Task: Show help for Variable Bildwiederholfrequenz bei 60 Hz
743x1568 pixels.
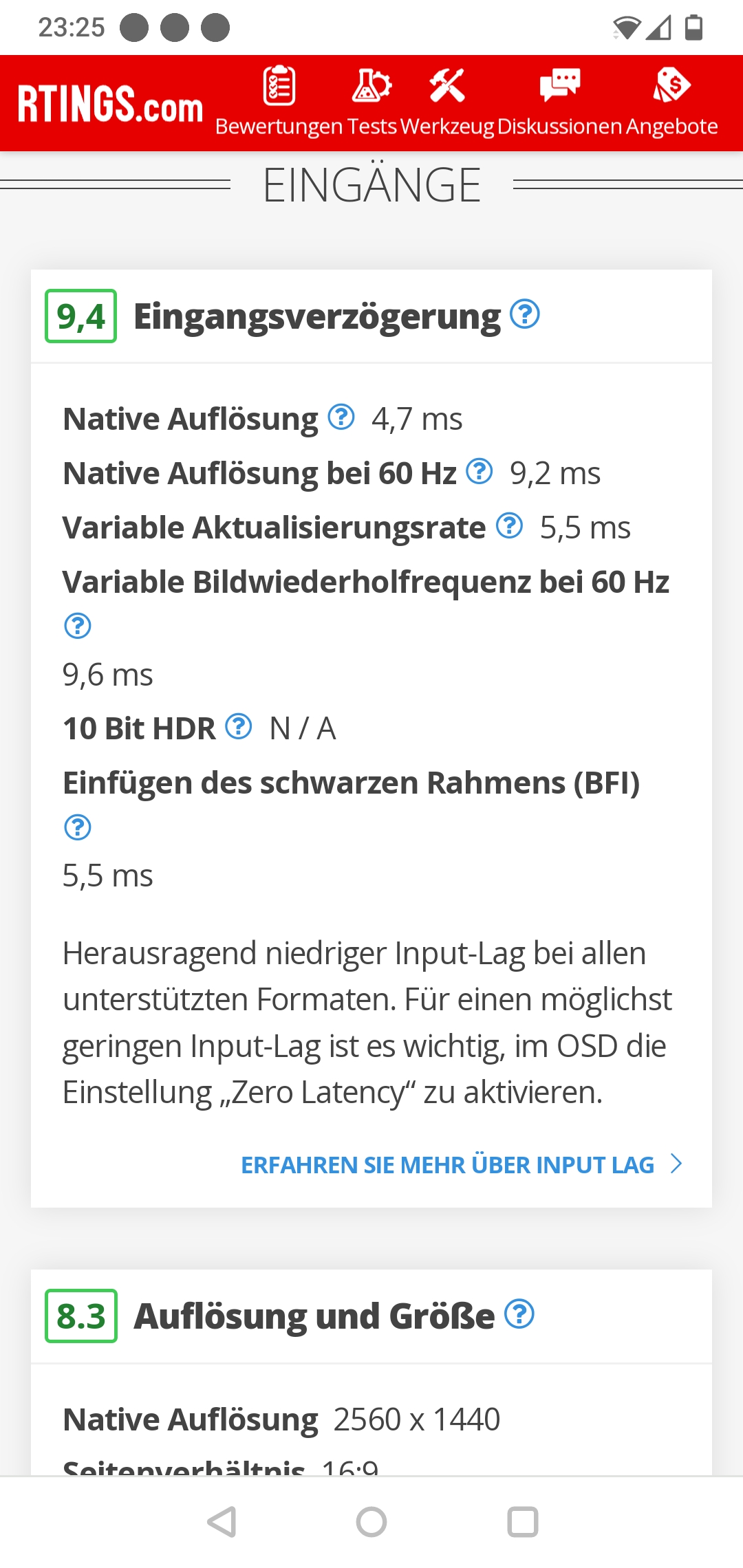Action: [78, 626]
